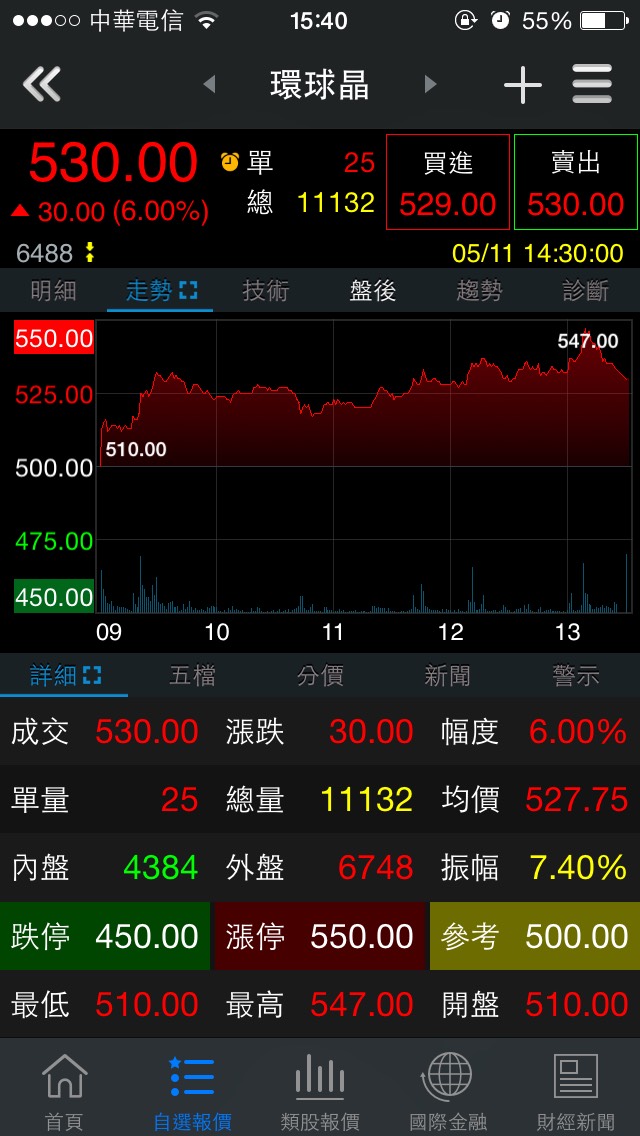The image size is (640, 1136).
Task: Switch to the 明細 tab
Action: 53,291
